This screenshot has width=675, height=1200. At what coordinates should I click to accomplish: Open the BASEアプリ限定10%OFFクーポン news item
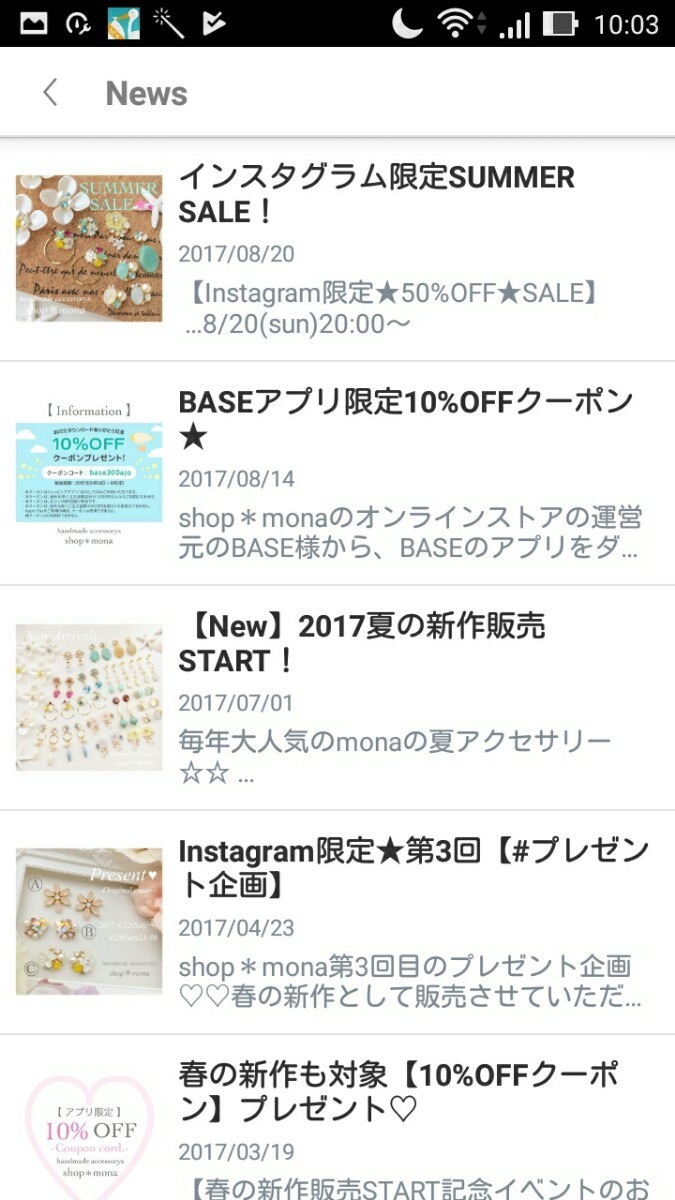pyautogui.click(x=406, y=418)
